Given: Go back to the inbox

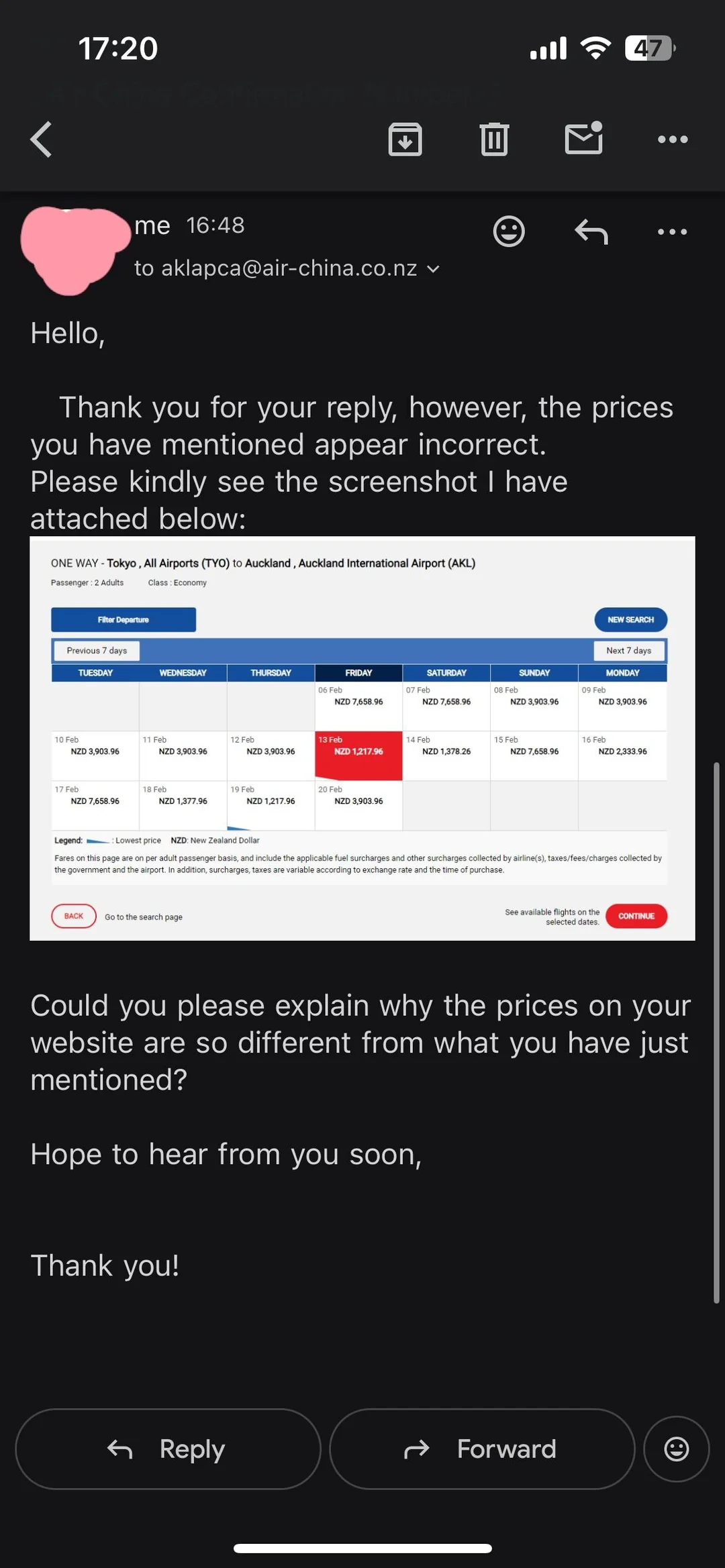Looking at the screenshot, I should [42, 140].
